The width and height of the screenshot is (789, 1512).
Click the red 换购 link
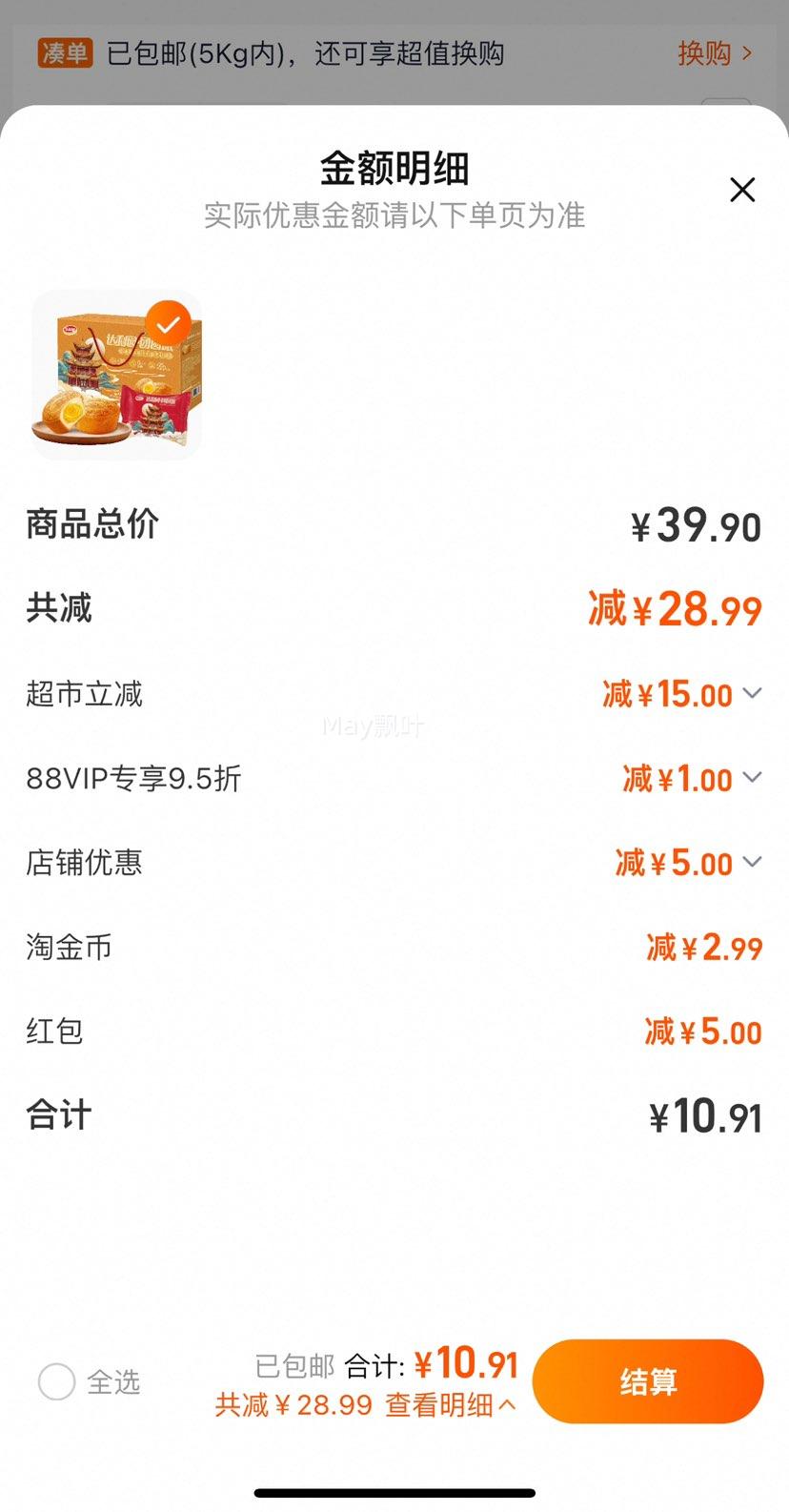[x=705, y=54]
